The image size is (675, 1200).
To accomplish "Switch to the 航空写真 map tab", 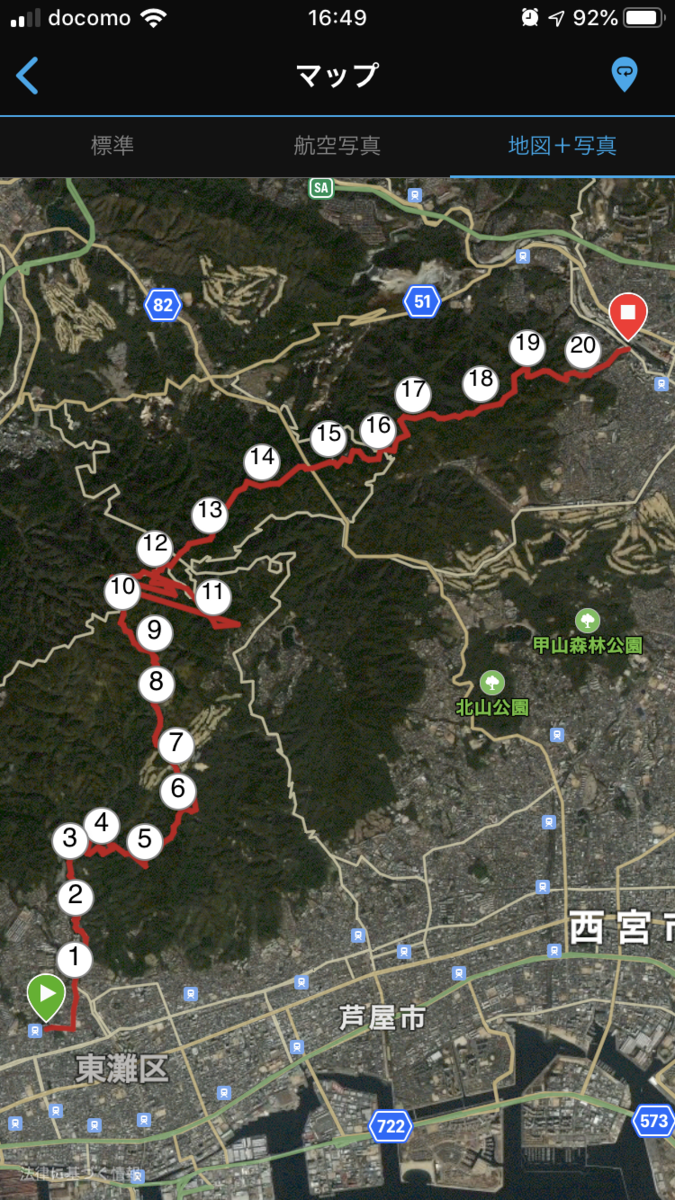I will tap(337, 146).
